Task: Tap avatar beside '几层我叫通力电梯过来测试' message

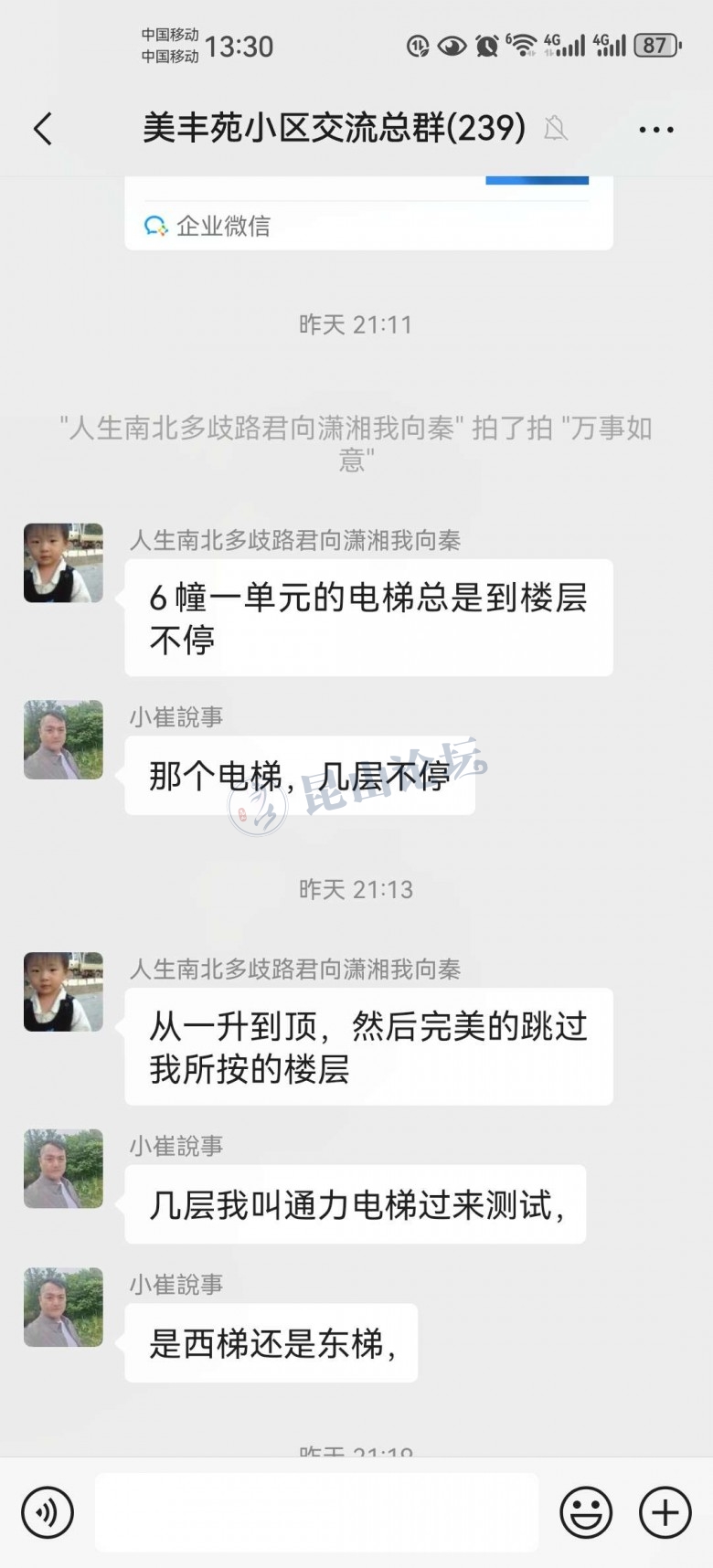Action: click(63, 1169)
